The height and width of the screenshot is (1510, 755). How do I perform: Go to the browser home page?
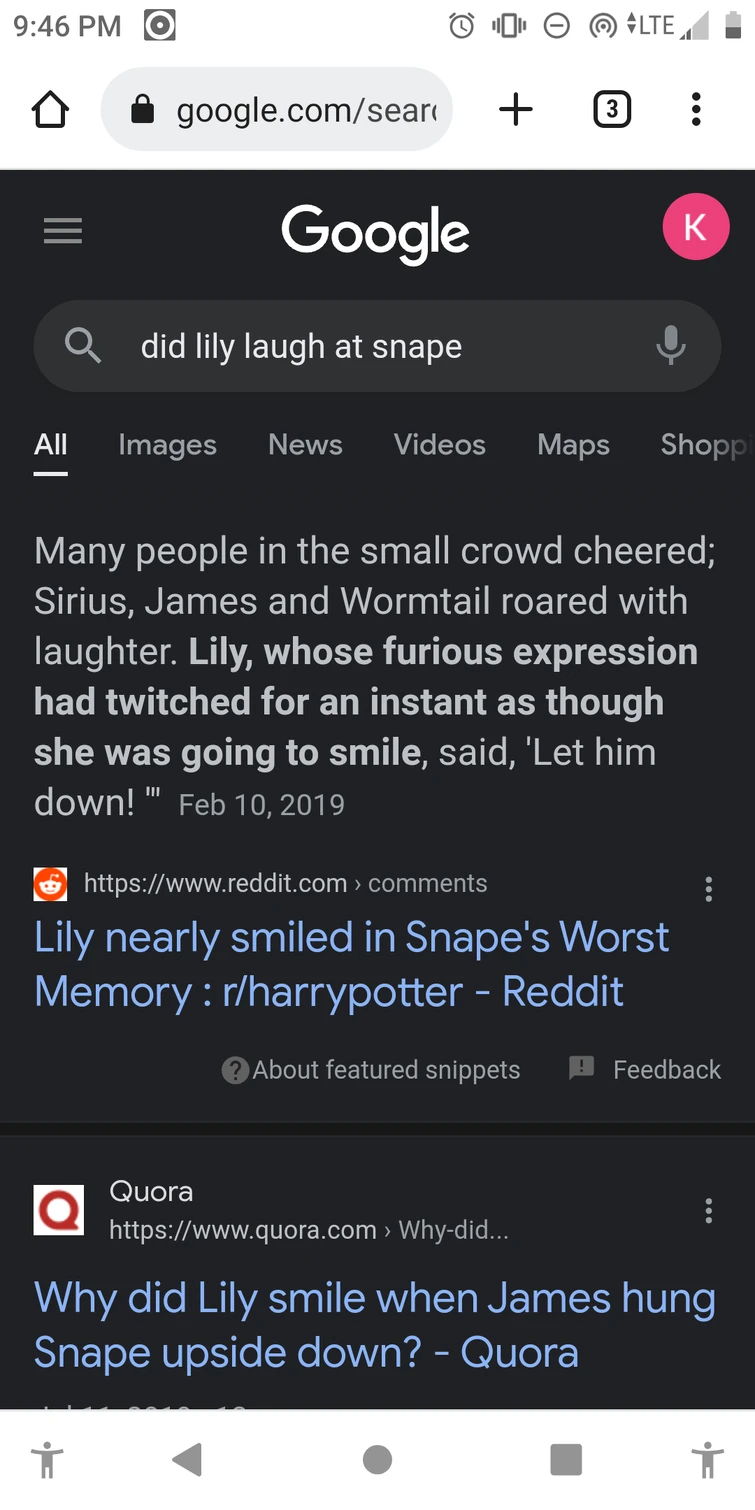click(50, 110)
